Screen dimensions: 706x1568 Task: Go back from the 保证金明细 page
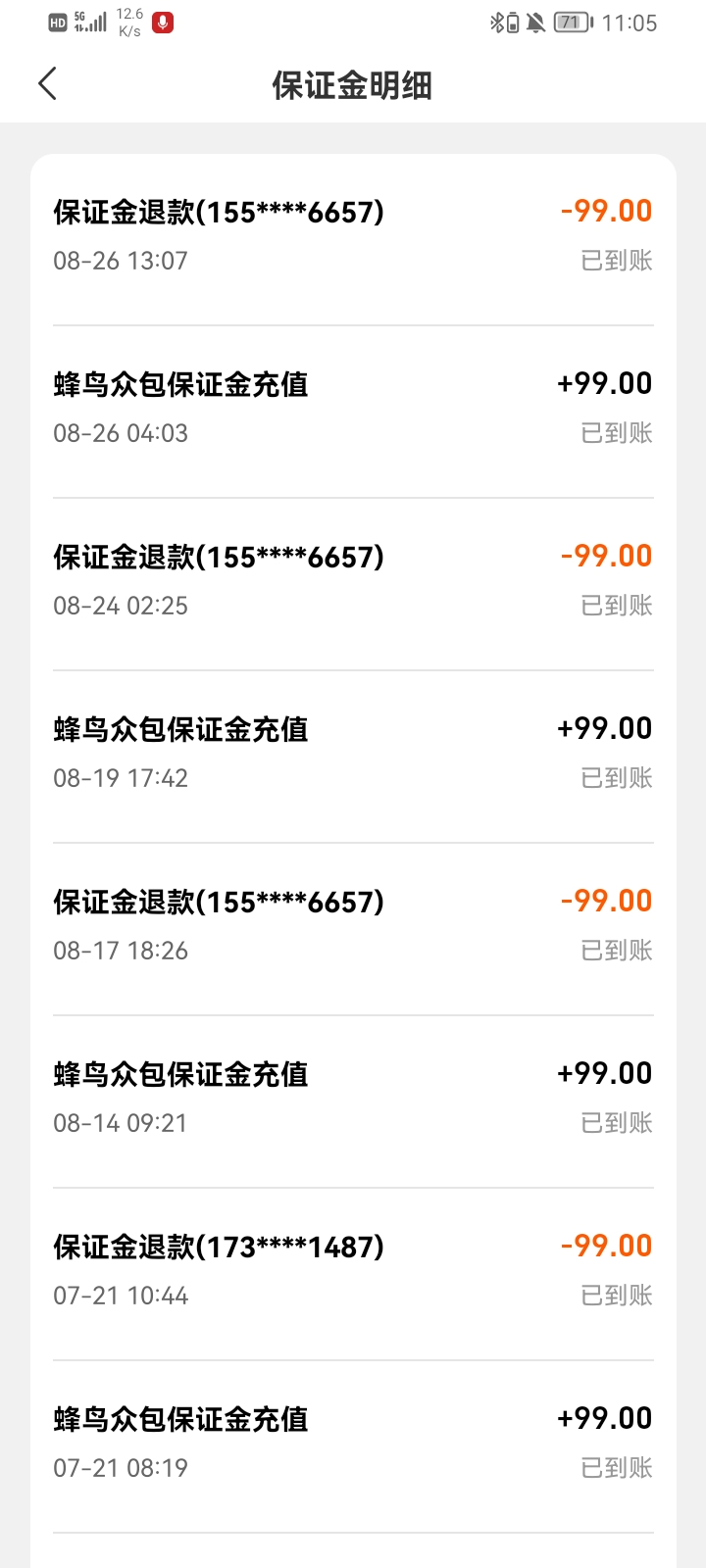pyautogui.click(x=47, y=84)
